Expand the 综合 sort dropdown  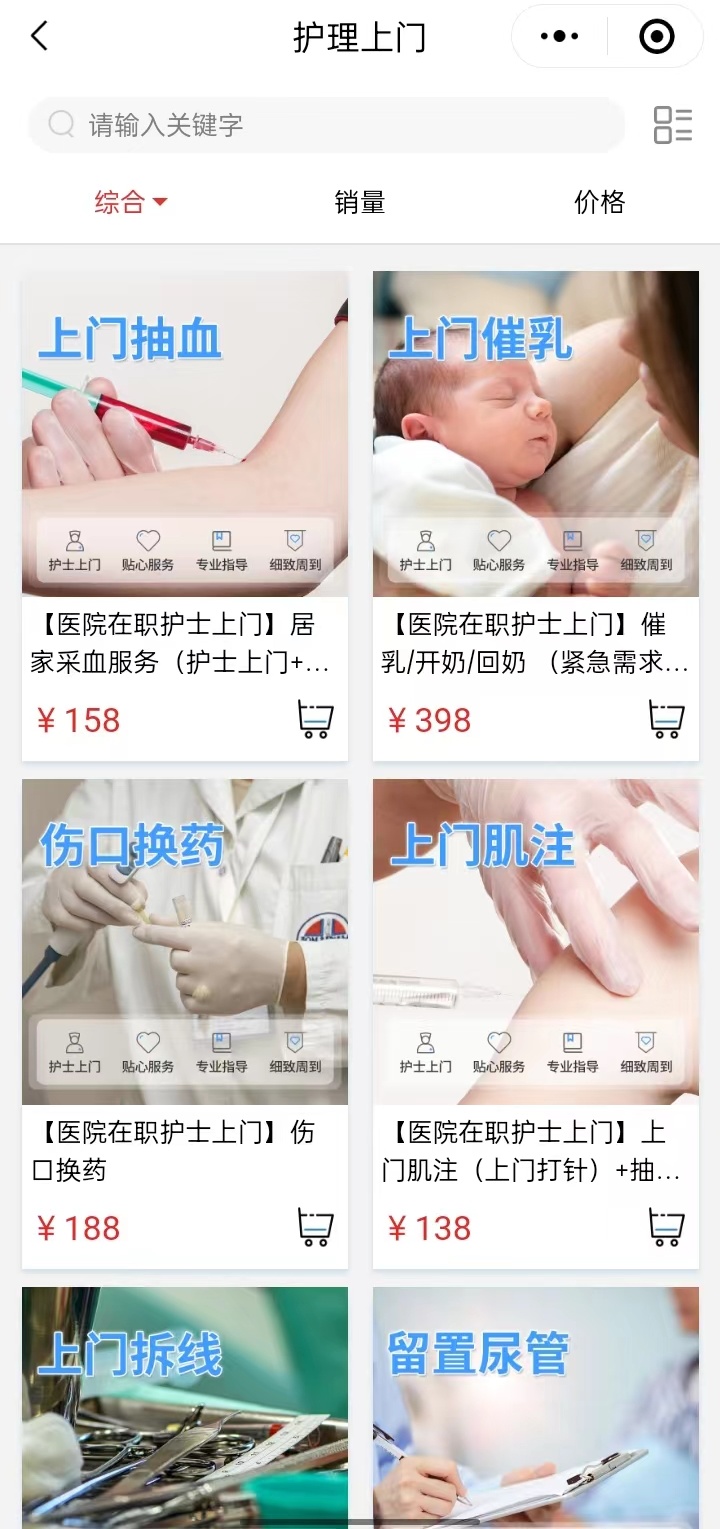[x=131, y=203]
